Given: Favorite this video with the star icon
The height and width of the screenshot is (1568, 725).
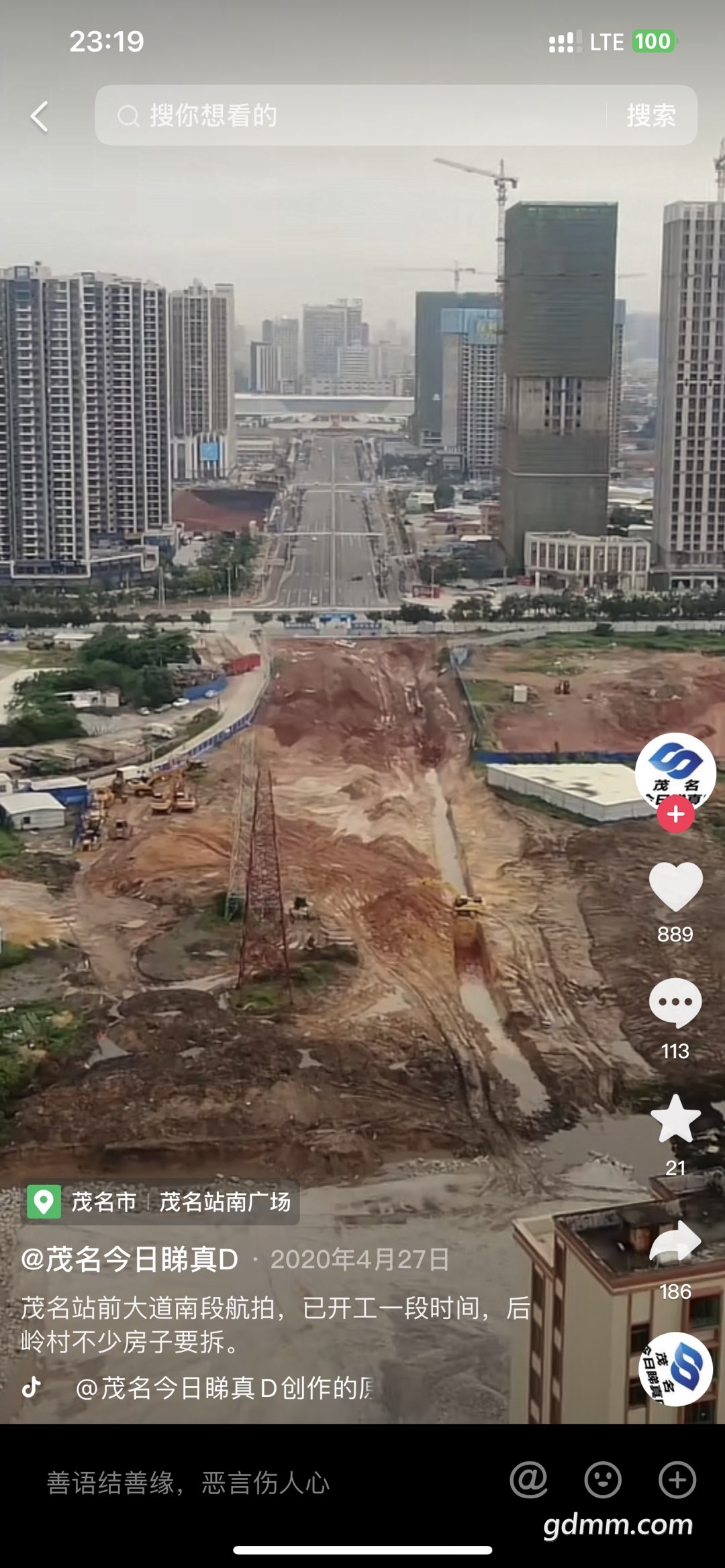Looking at the screenshot, I should pos(675,1119).
